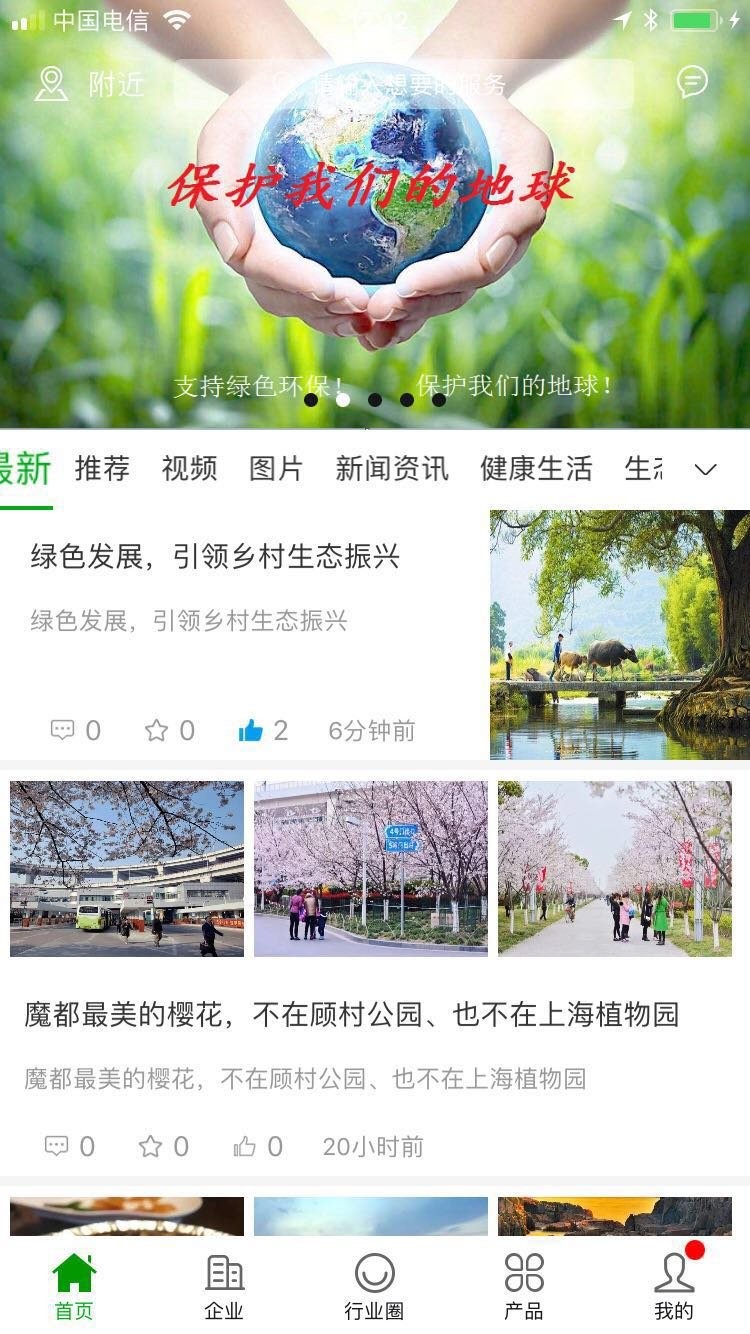The width and height of the screenshot is (750, 1334).
Task: Switch to the 视频 tab
Action: [x=189, y=468]
